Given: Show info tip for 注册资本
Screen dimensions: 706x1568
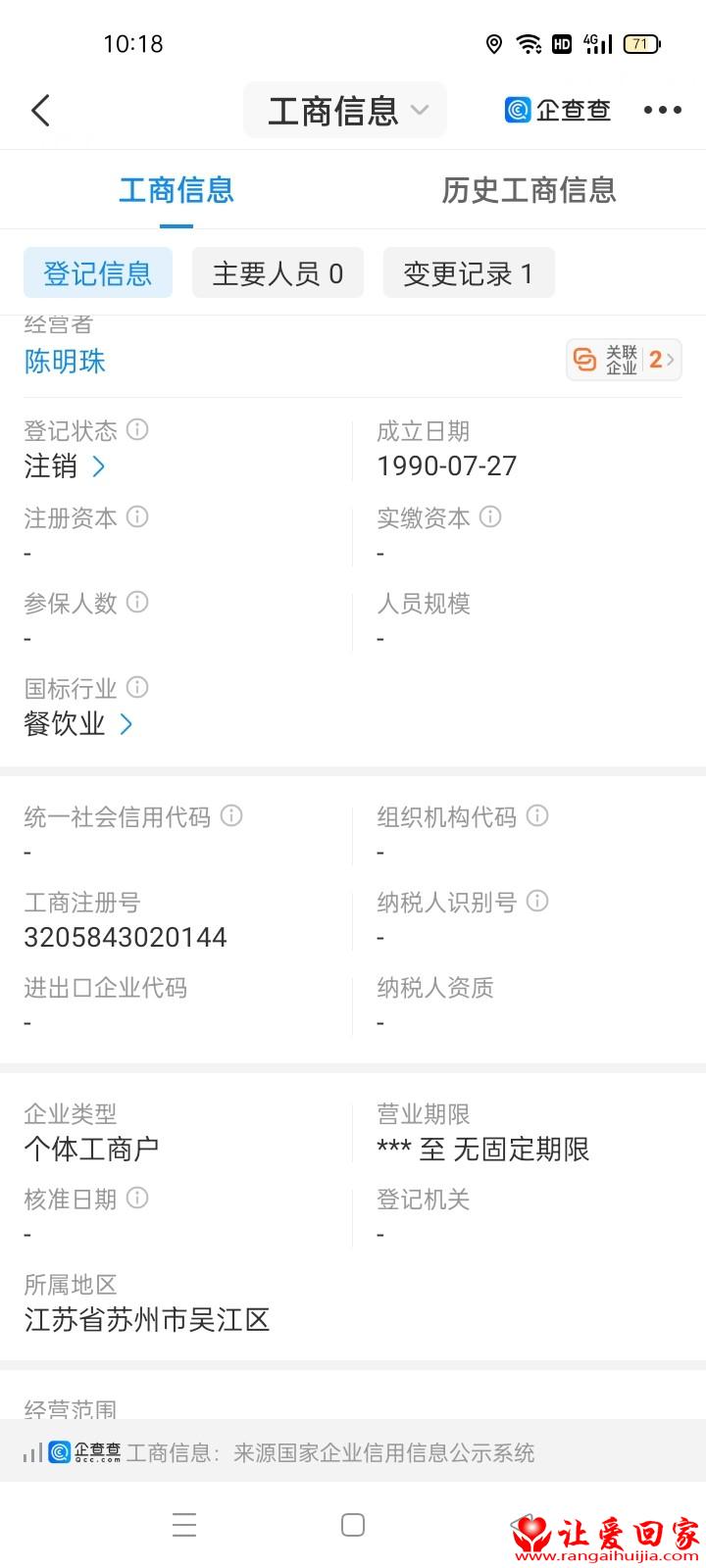Looking at the screenshot, I should pyautogui.click(x=138, y=515).
